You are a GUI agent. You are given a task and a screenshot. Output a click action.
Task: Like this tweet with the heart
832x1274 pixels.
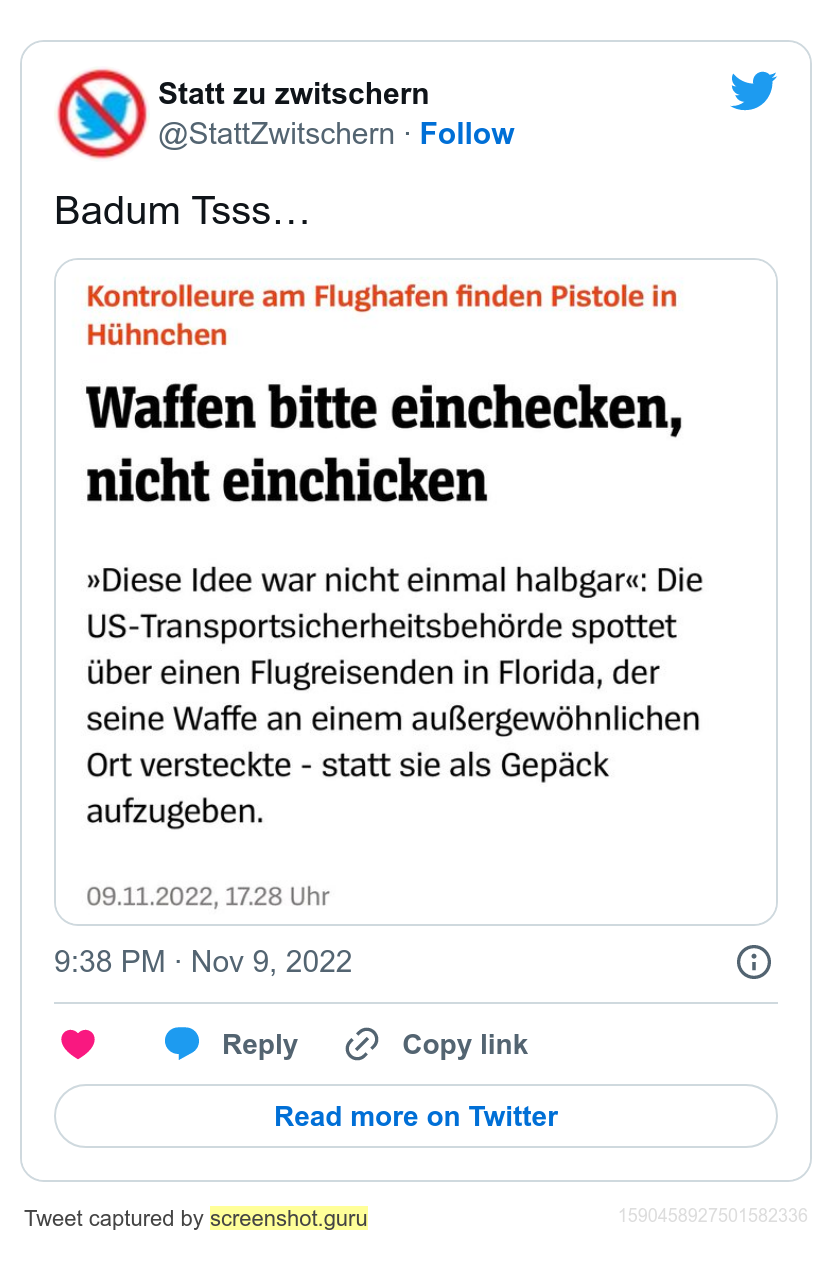[x=78, y=1045]
